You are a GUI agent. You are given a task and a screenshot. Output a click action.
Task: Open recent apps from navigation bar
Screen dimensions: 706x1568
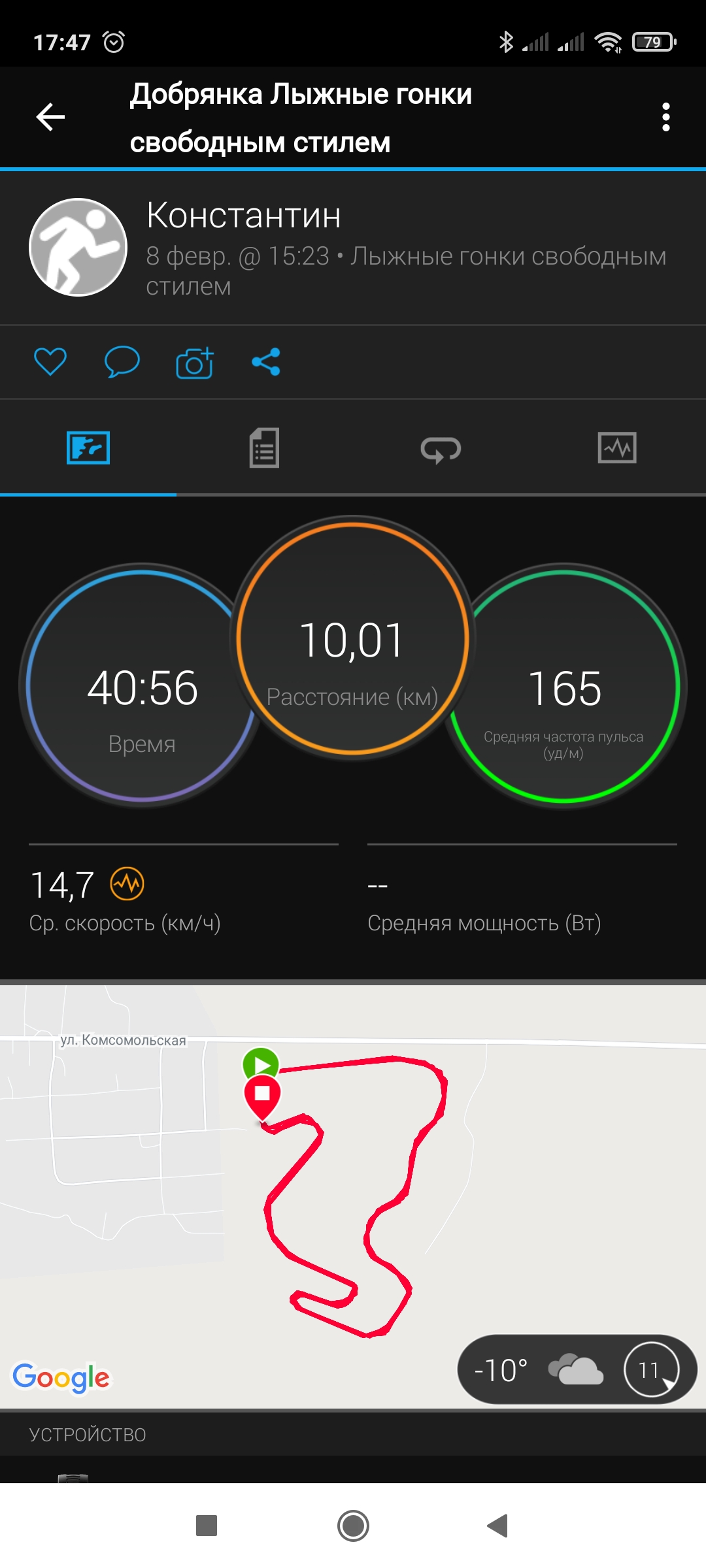[x=207, y=1526]
